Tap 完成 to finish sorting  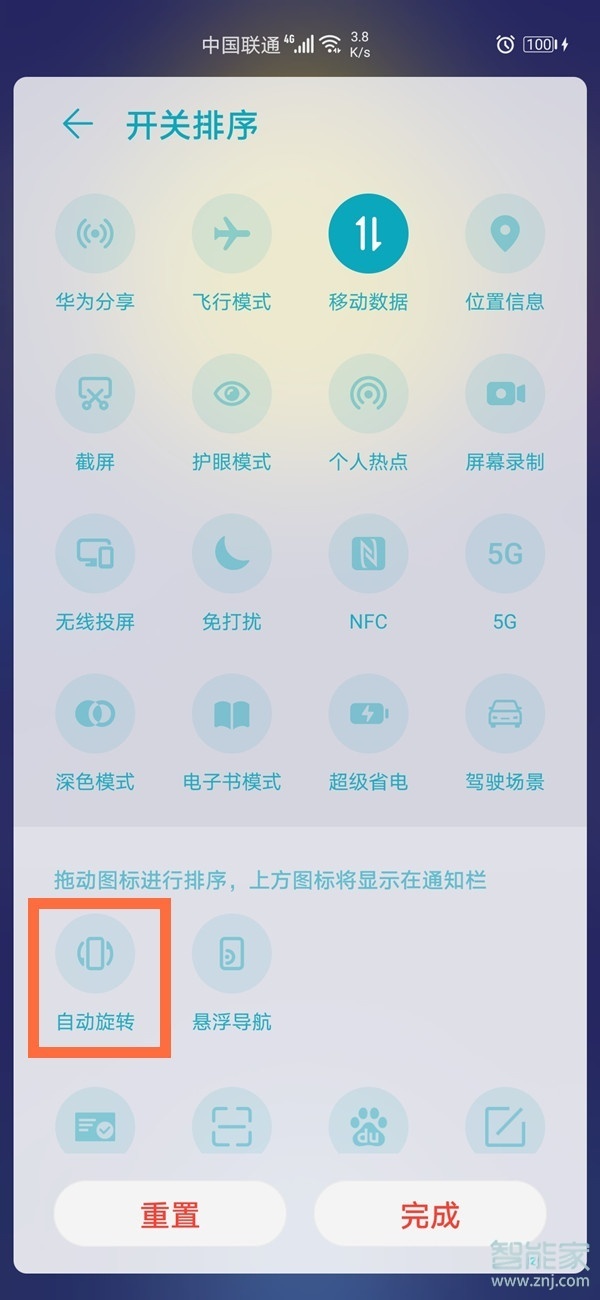pos(430,1215)
